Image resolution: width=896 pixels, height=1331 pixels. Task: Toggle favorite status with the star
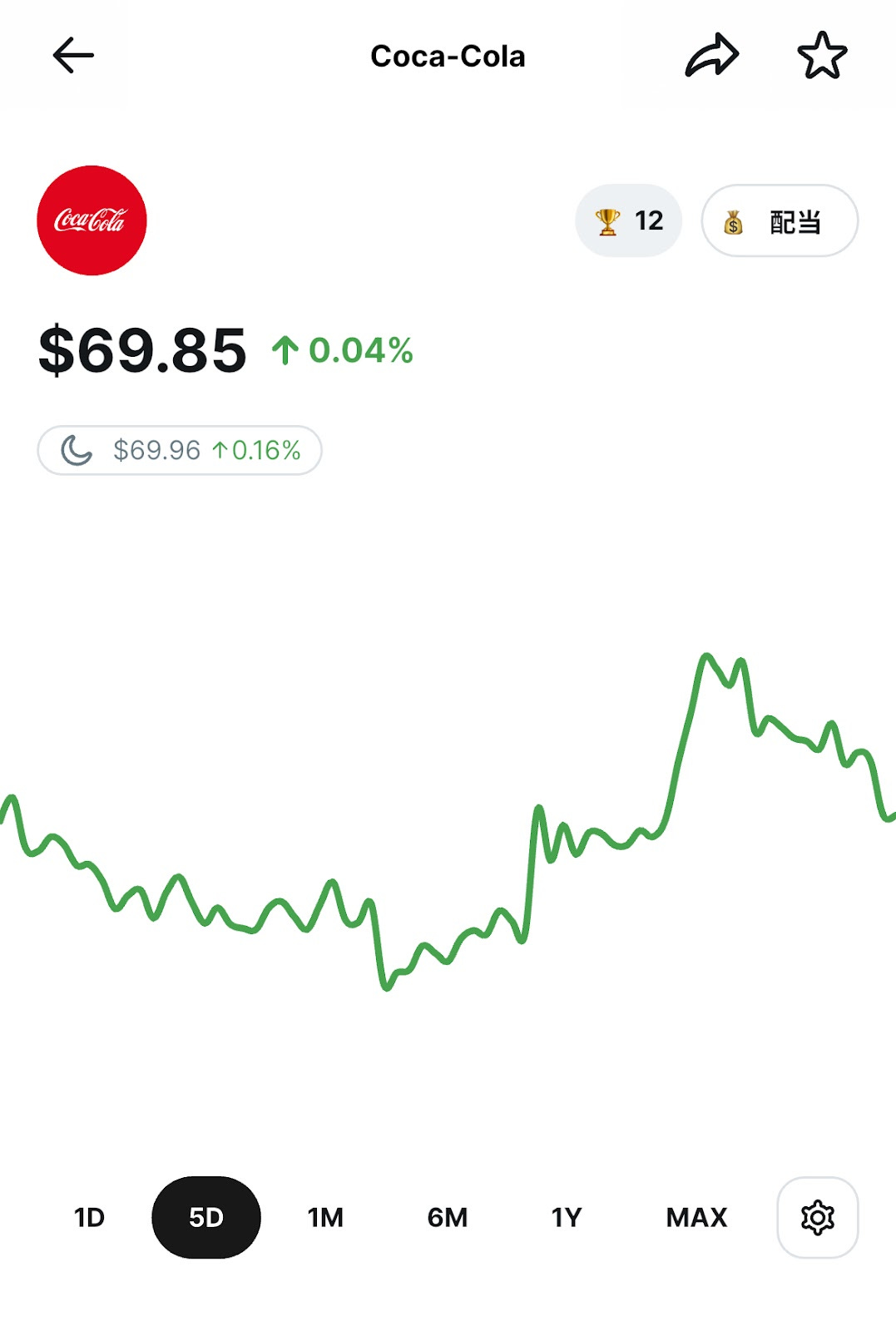pyautogui.click(x=822, y=55)
